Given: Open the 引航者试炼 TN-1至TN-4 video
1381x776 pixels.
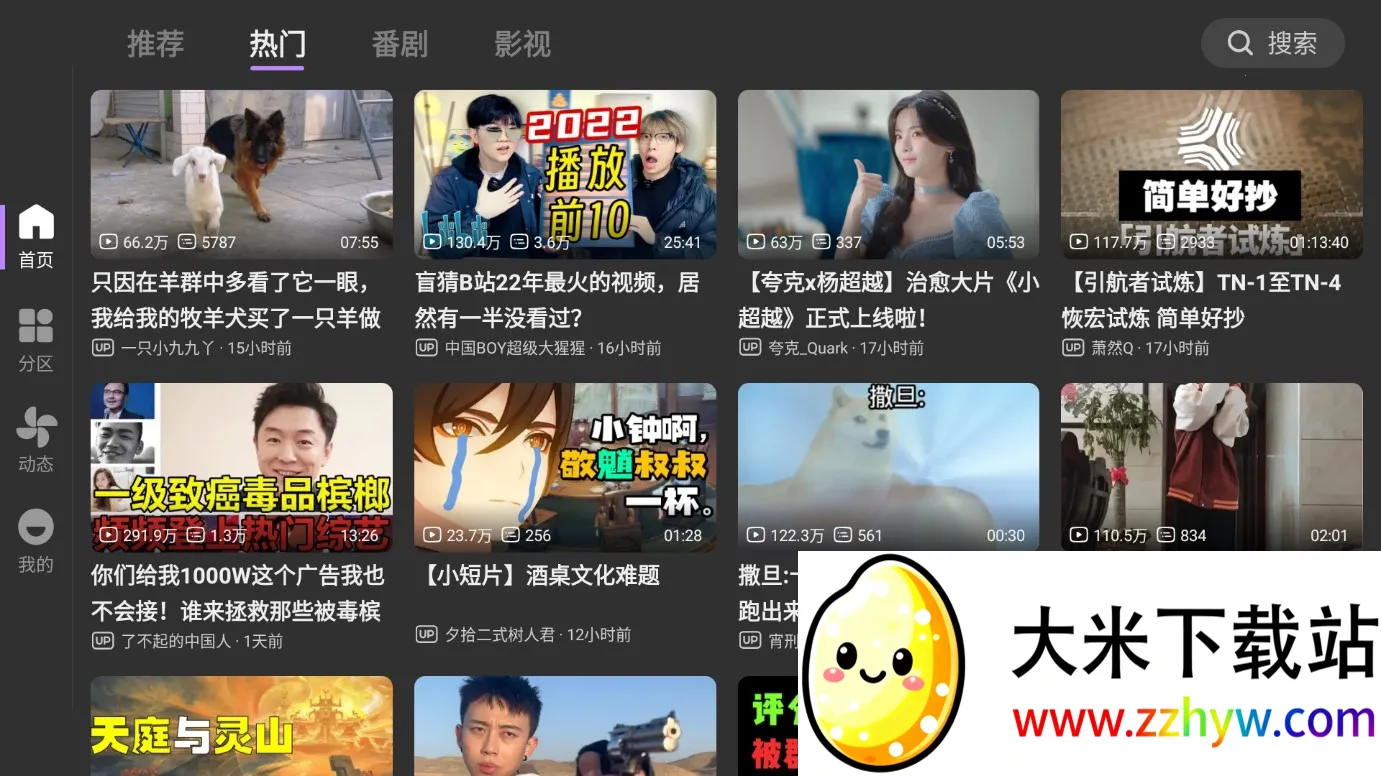Looking at the screenshot, I should (1211, 175).
